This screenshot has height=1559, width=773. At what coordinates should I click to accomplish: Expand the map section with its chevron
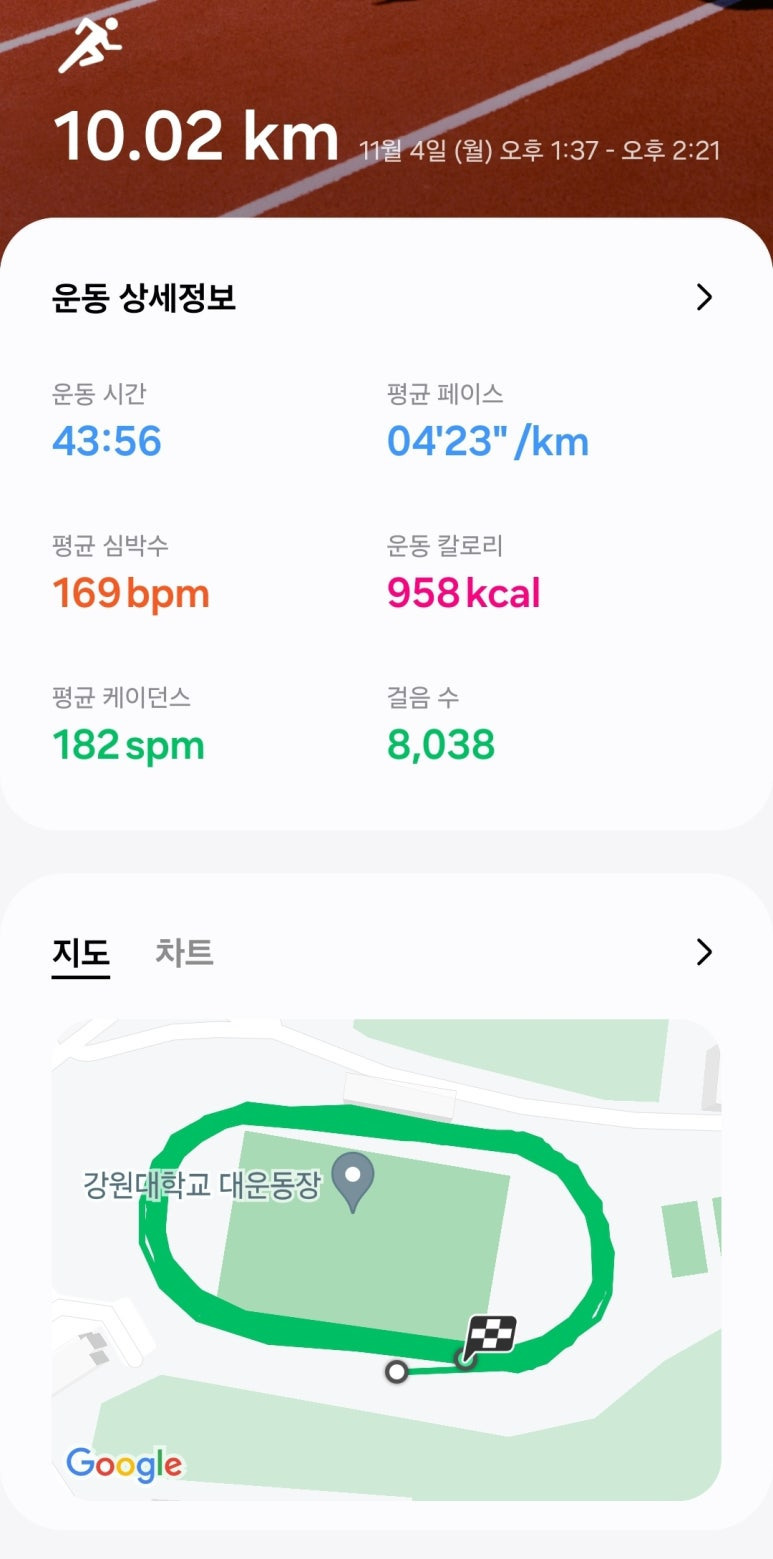pos(704,952)
